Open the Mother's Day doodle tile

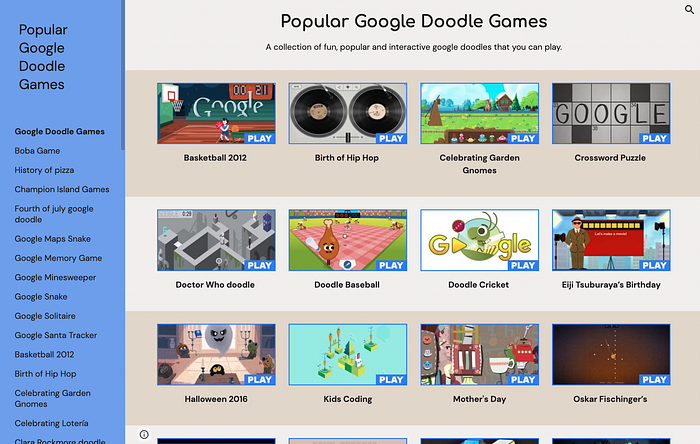[479, 355]
